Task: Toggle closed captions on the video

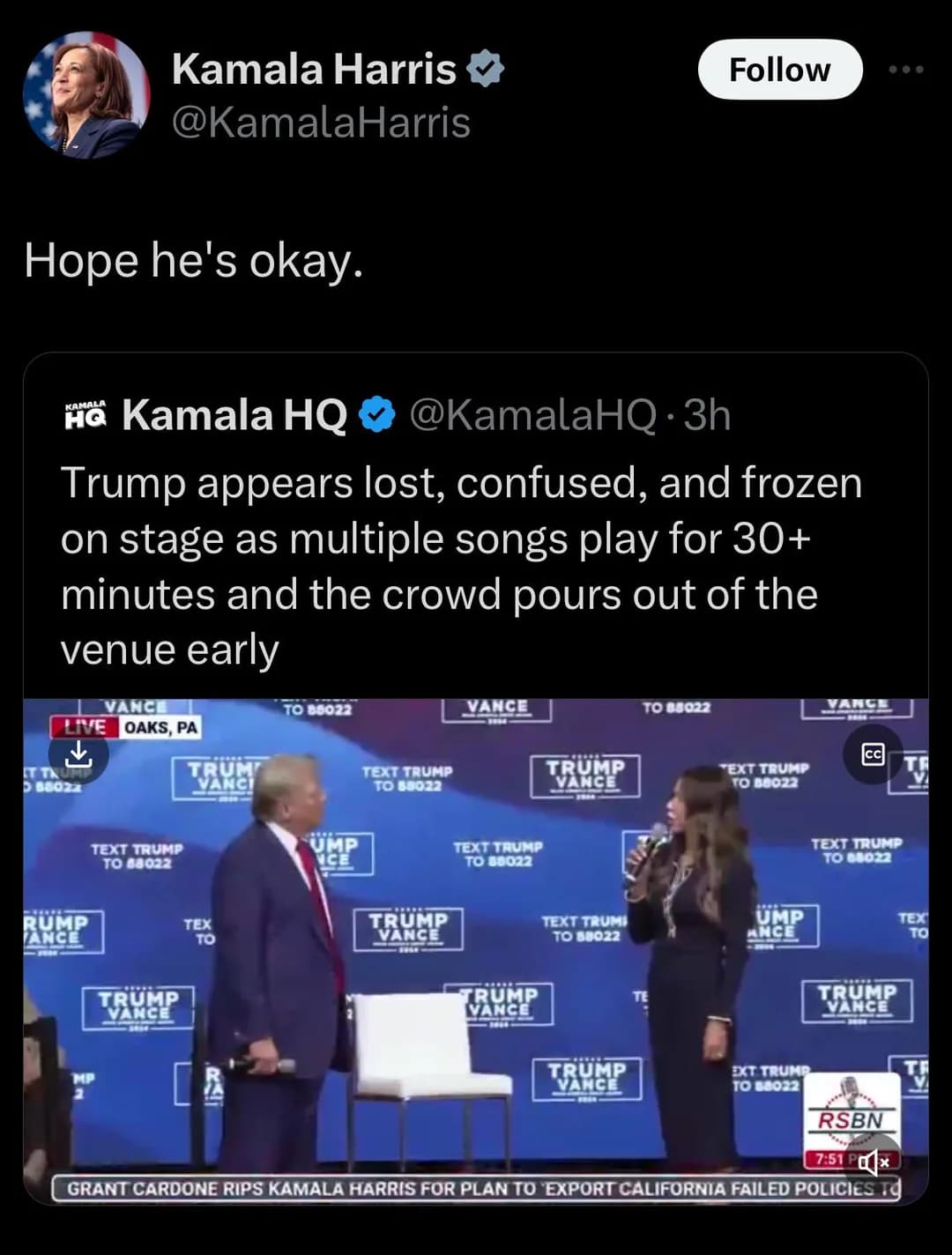Action: [873, 754]
